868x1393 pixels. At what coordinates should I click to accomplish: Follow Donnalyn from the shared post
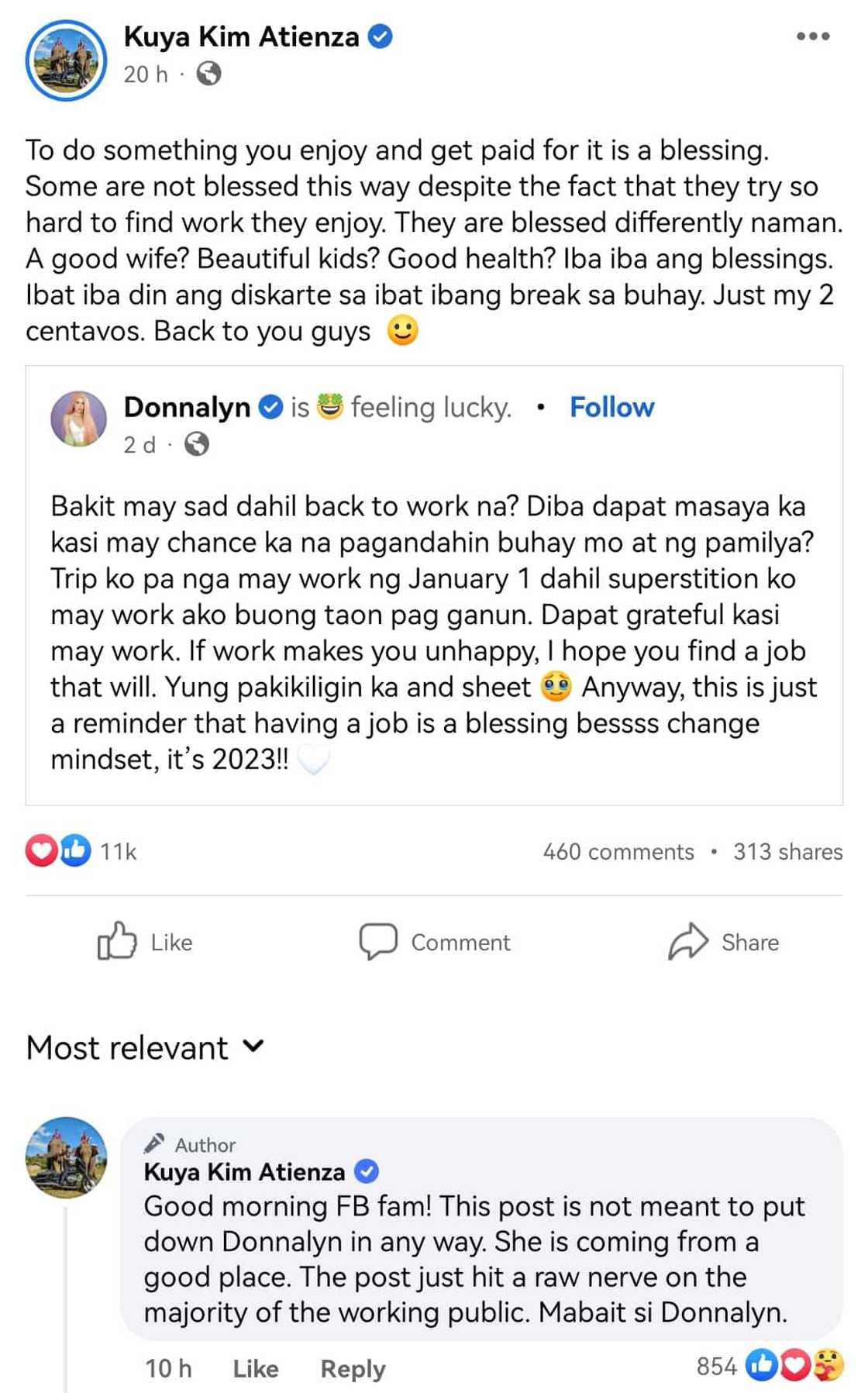click(611, 407)
